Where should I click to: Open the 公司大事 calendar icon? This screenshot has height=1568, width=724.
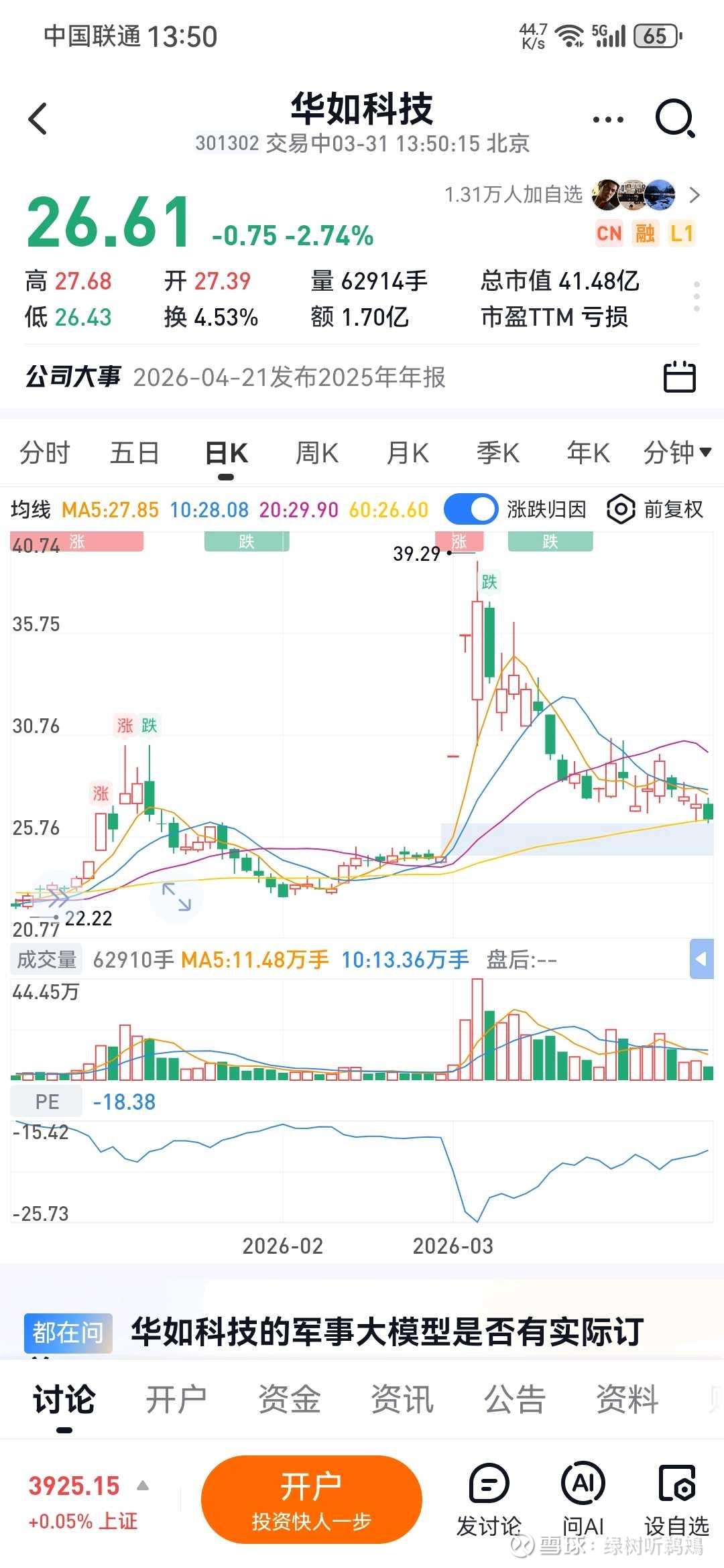point(679,377)
